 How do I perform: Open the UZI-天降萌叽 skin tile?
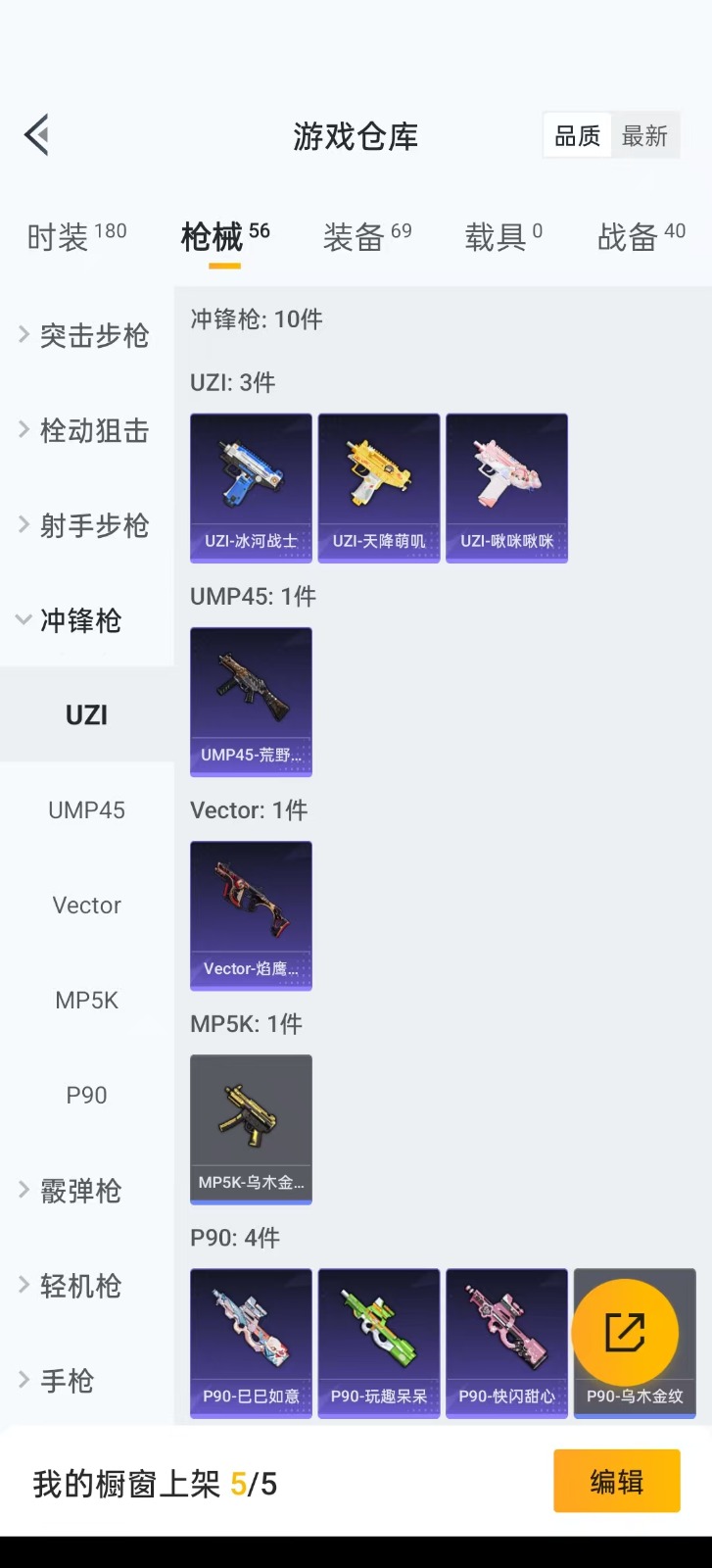tap(379, 487)
